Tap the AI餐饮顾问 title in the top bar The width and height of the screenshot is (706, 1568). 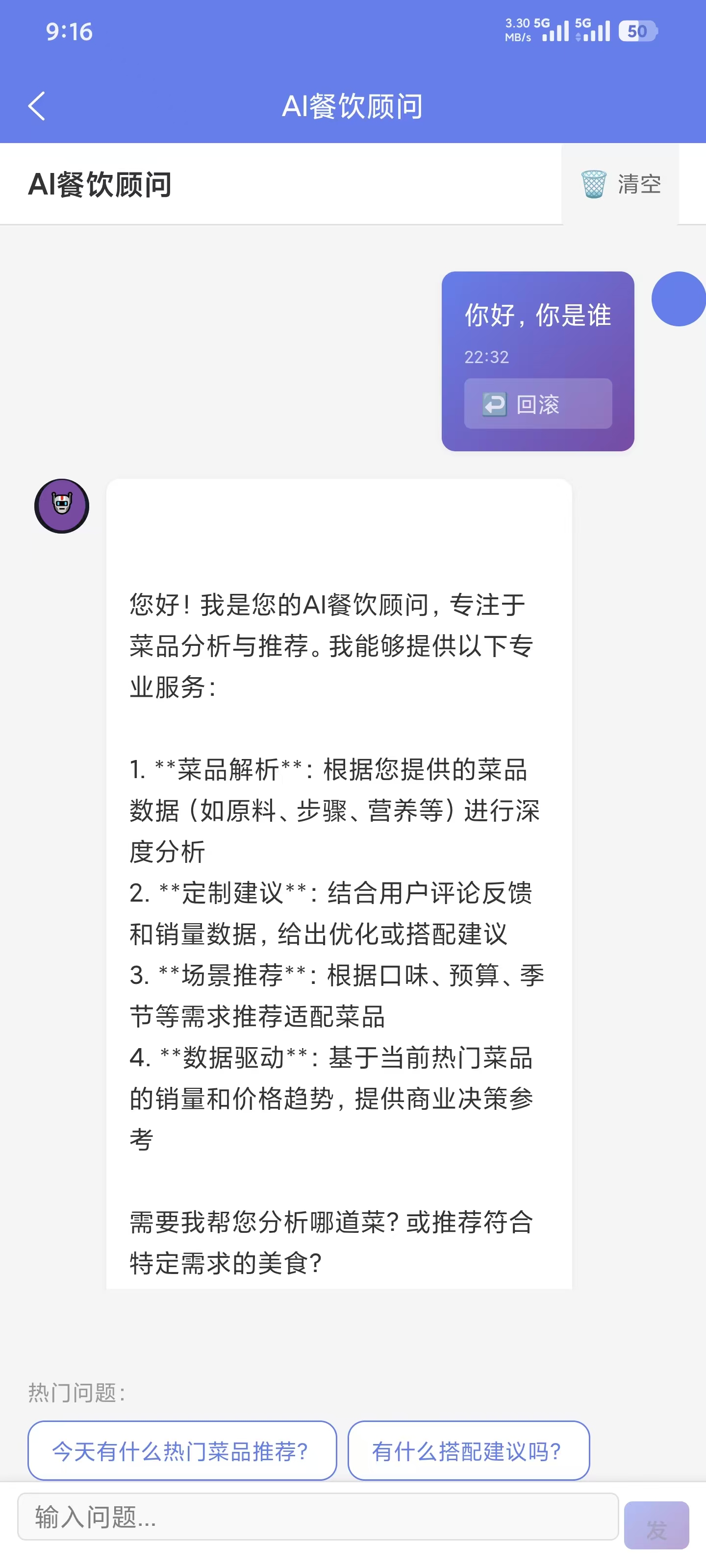coord(353,105)
